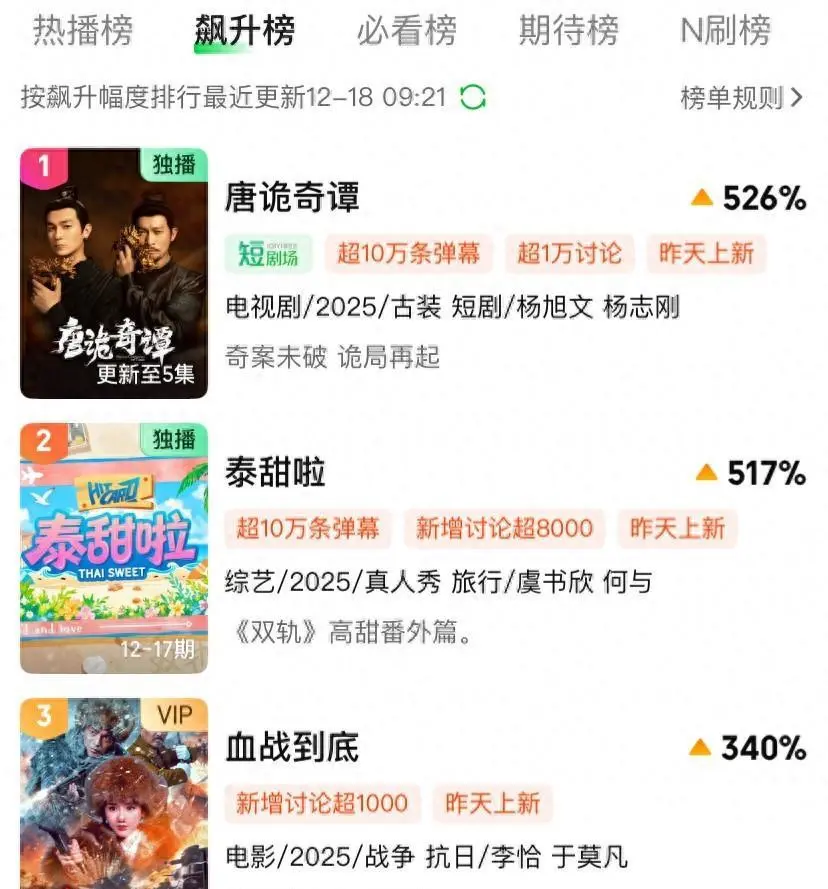Tap the 泰甜啦 title row
Screen dimensions: 828x889
[x=276, y=472]
